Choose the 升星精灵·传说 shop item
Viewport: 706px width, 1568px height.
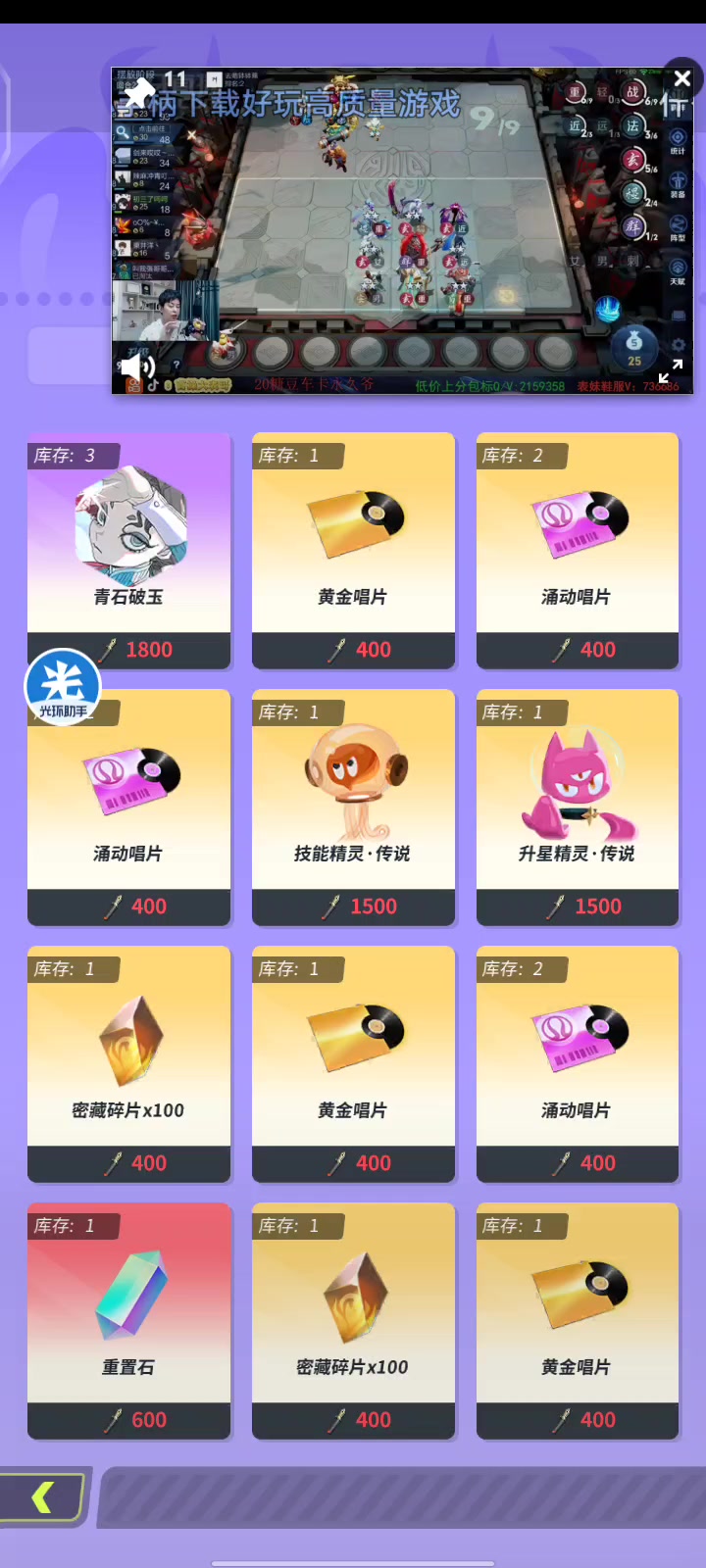(x=577, y=807)
